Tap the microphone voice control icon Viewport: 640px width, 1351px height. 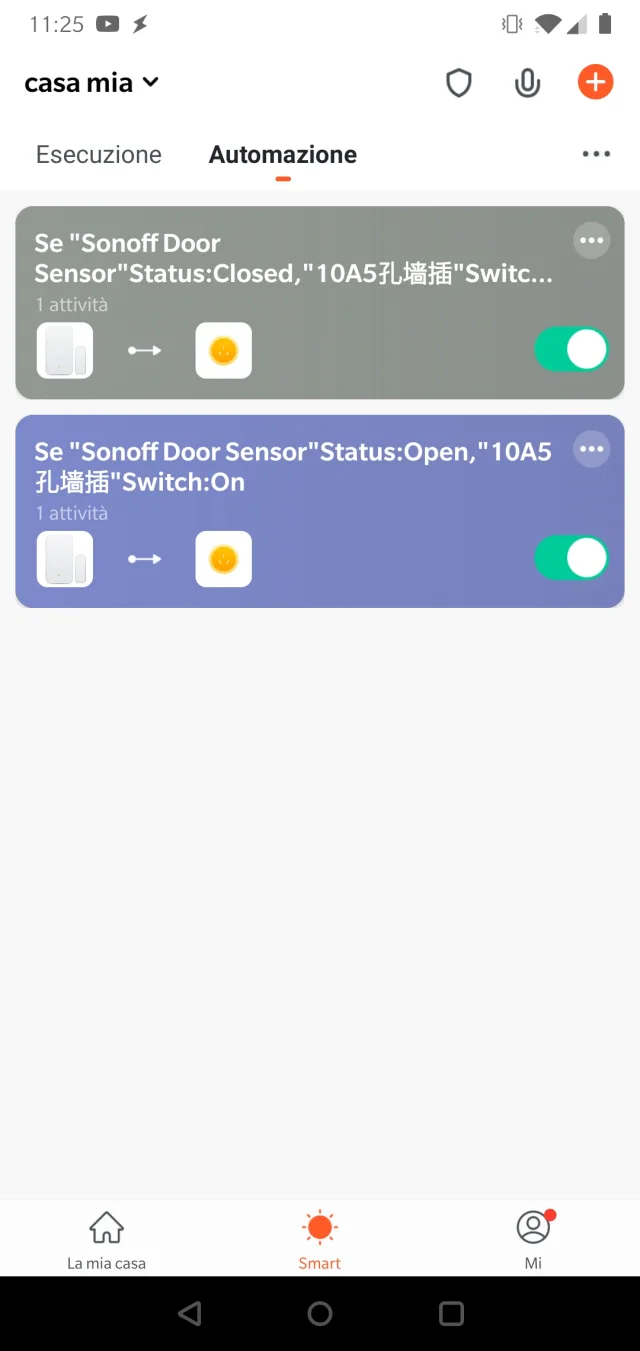(527, 83)
